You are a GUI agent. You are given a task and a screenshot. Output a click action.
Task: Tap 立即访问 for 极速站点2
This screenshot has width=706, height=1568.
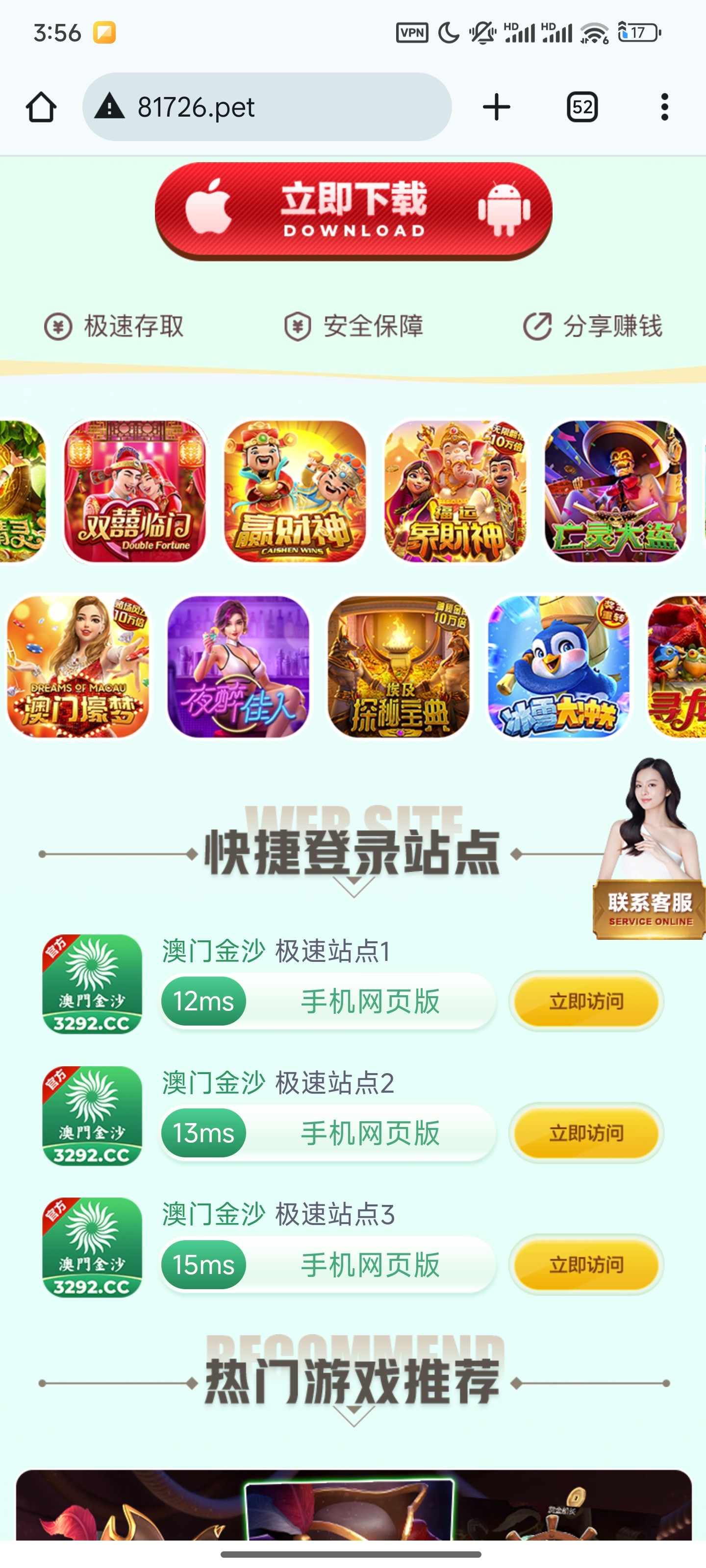(x=586, y=1133)
